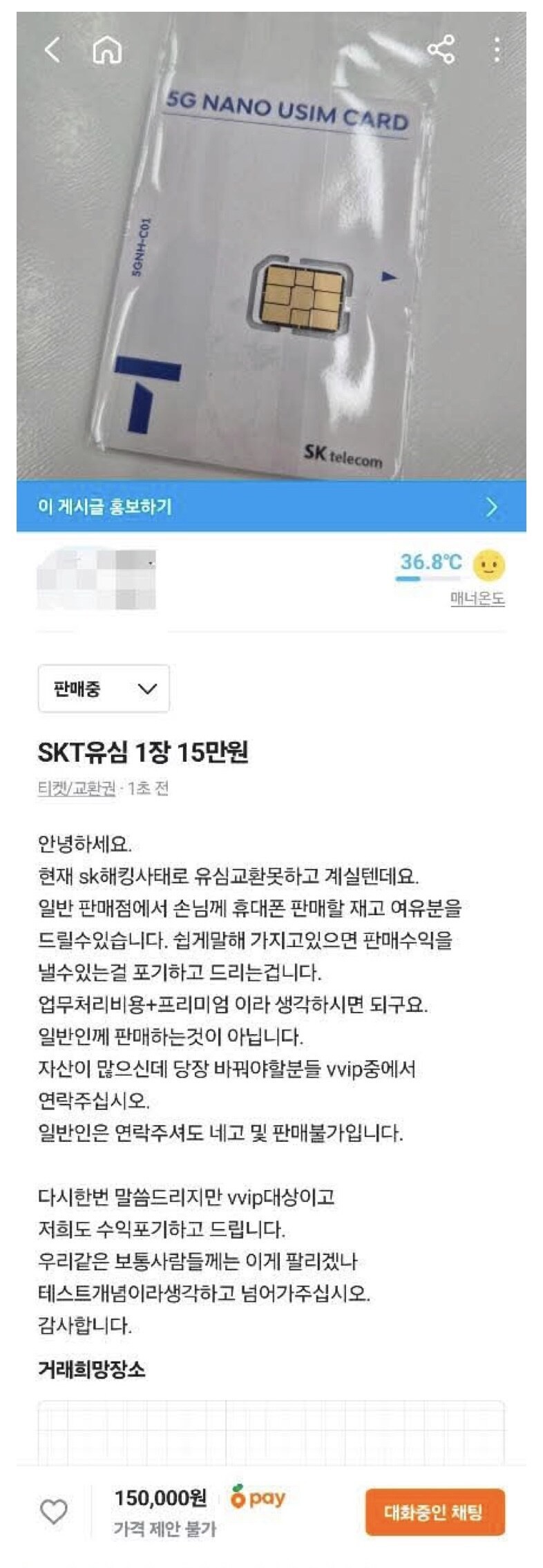The height and width of the screenshot is (1568, 543).
Task: Open 대화중인 채팅 button
Action: (x=435, y=1512)
